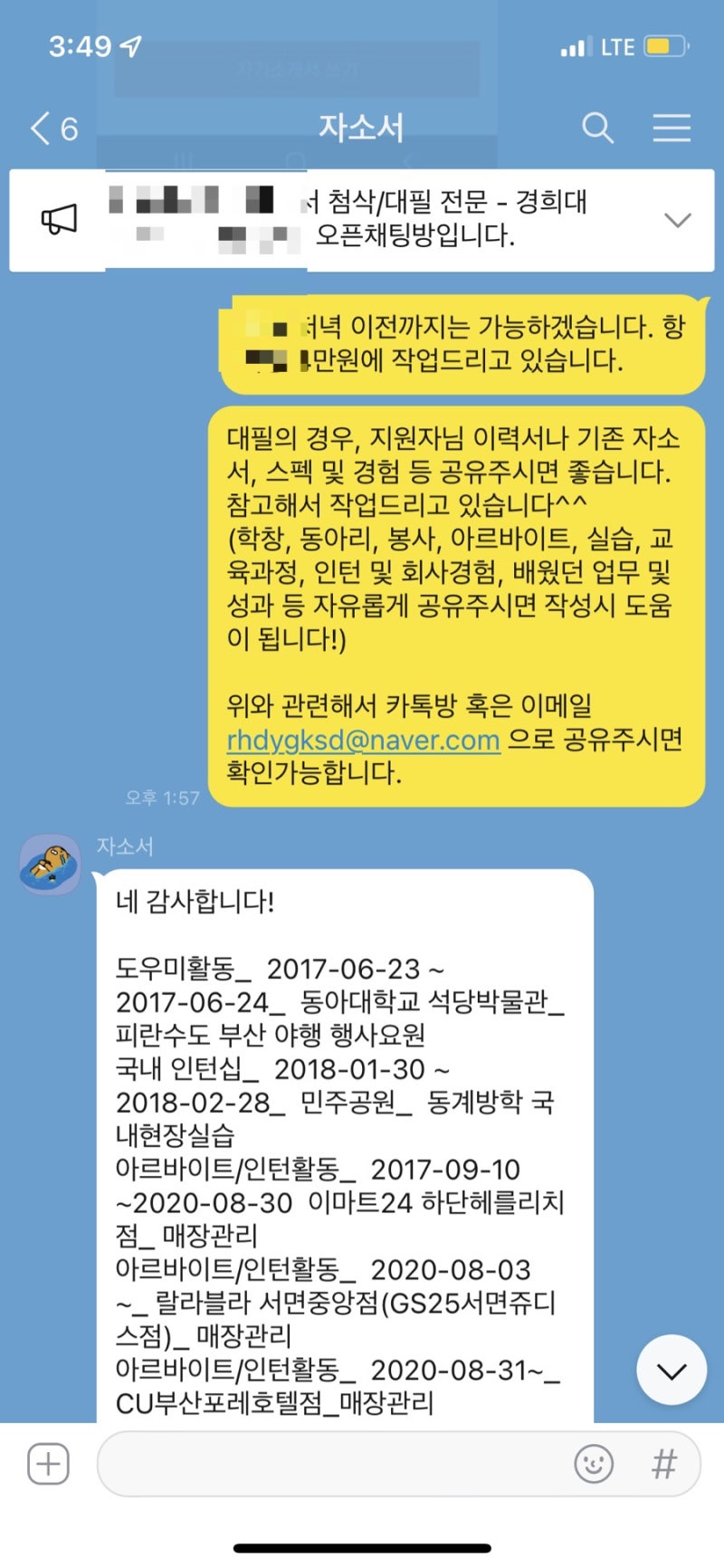
Task: View the 자소서 sender's profile picture
Action: 51,865
